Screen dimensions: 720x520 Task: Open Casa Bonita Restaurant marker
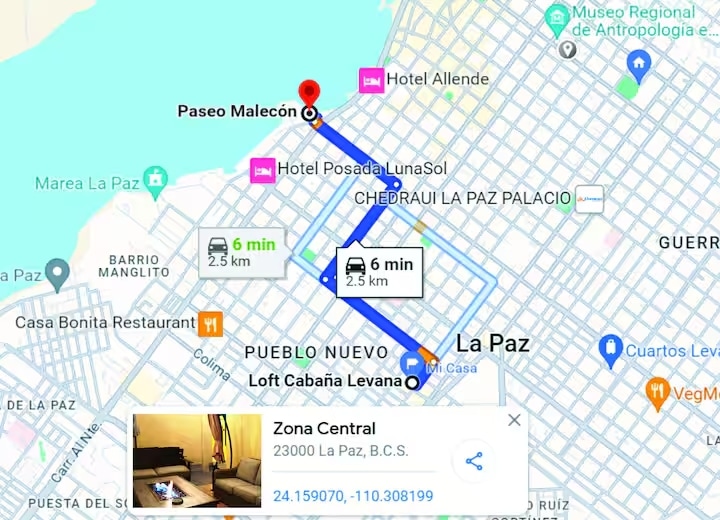click(210, 323)
